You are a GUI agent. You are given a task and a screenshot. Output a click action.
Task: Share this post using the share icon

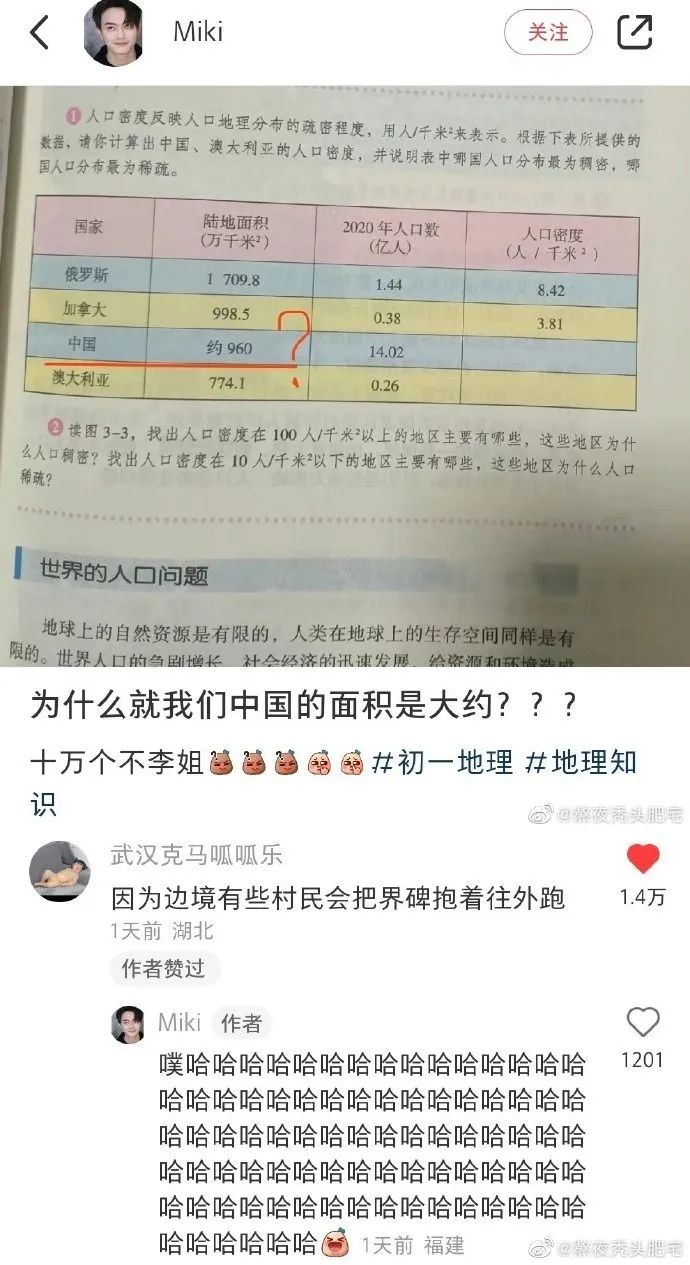(634, 33)
